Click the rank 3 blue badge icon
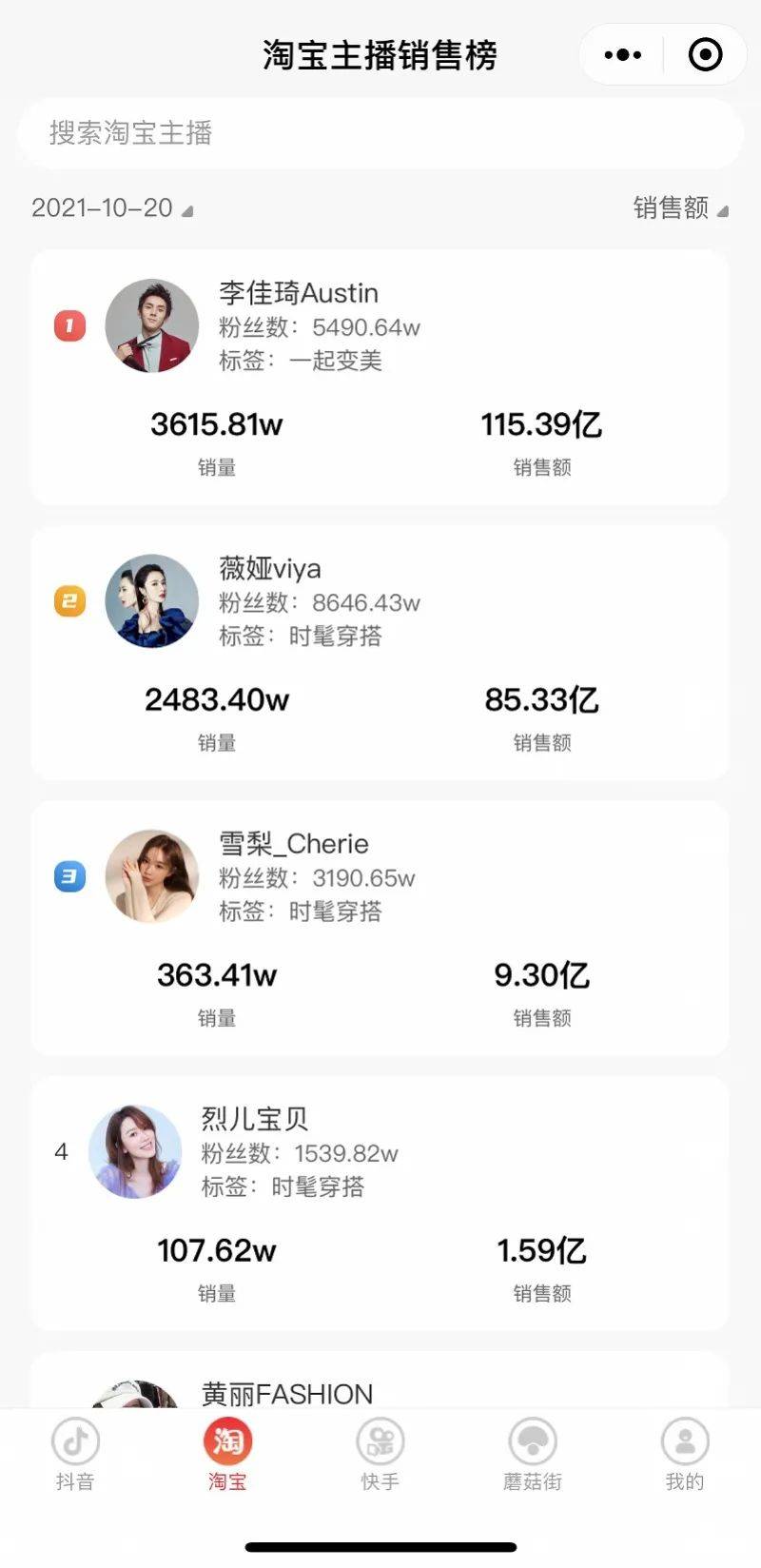761x1568 pixels. pos(69,876)
